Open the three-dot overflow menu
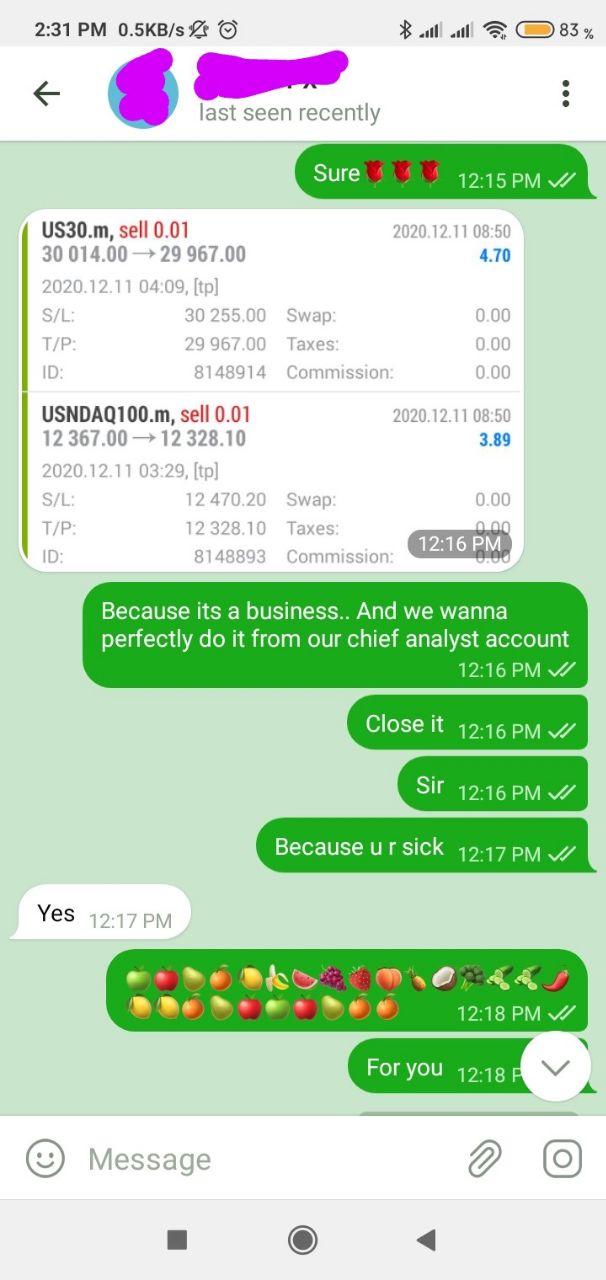Screen dimensions: 606x1280 (x=565, y=94)
